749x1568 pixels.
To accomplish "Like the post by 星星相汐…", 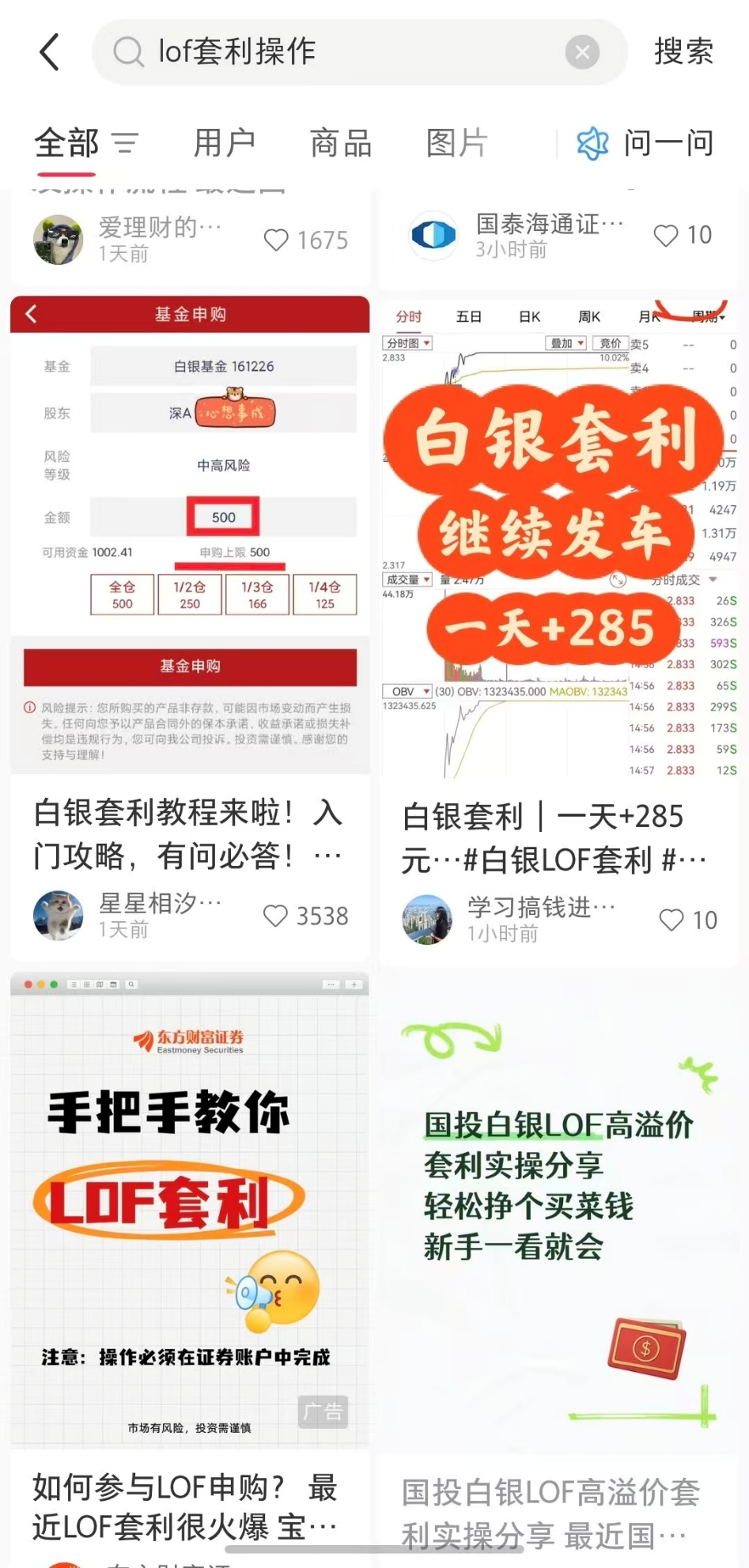I will [x=275, y=916].
